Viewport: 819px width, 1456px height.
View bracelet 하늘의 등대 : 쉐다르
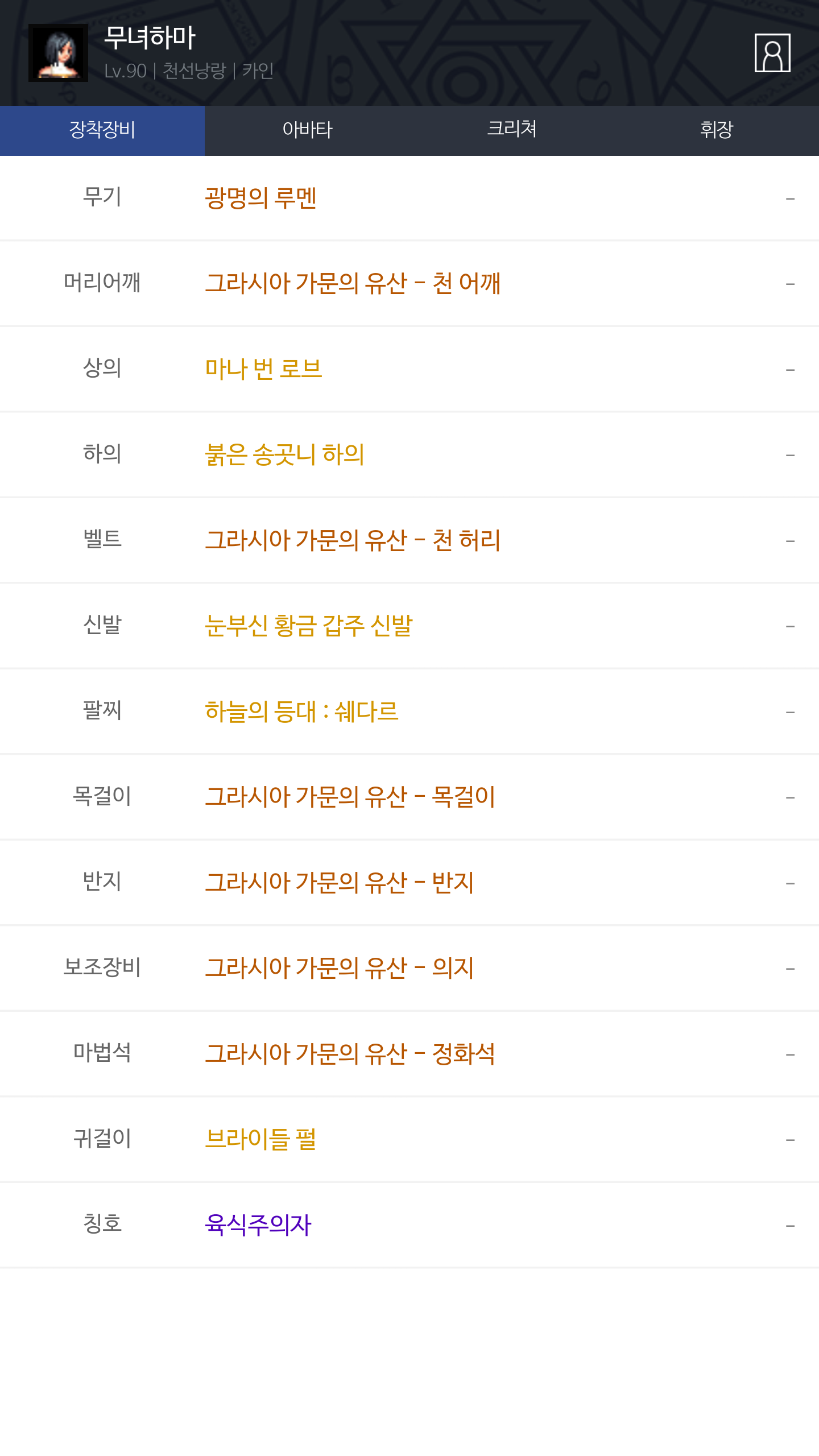point(301,712)
